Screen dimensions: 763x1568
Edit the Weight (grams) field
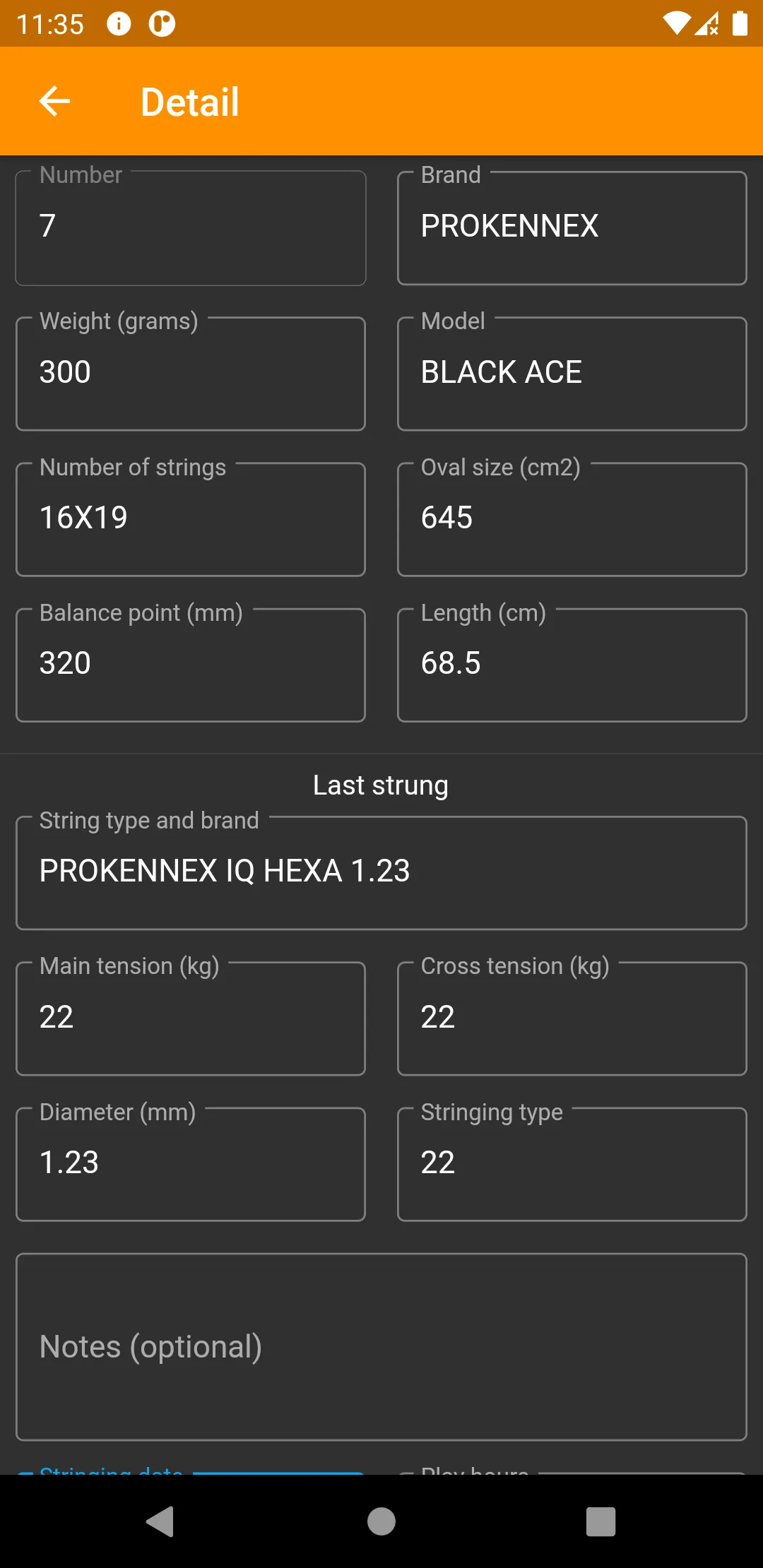coord(191,374)
